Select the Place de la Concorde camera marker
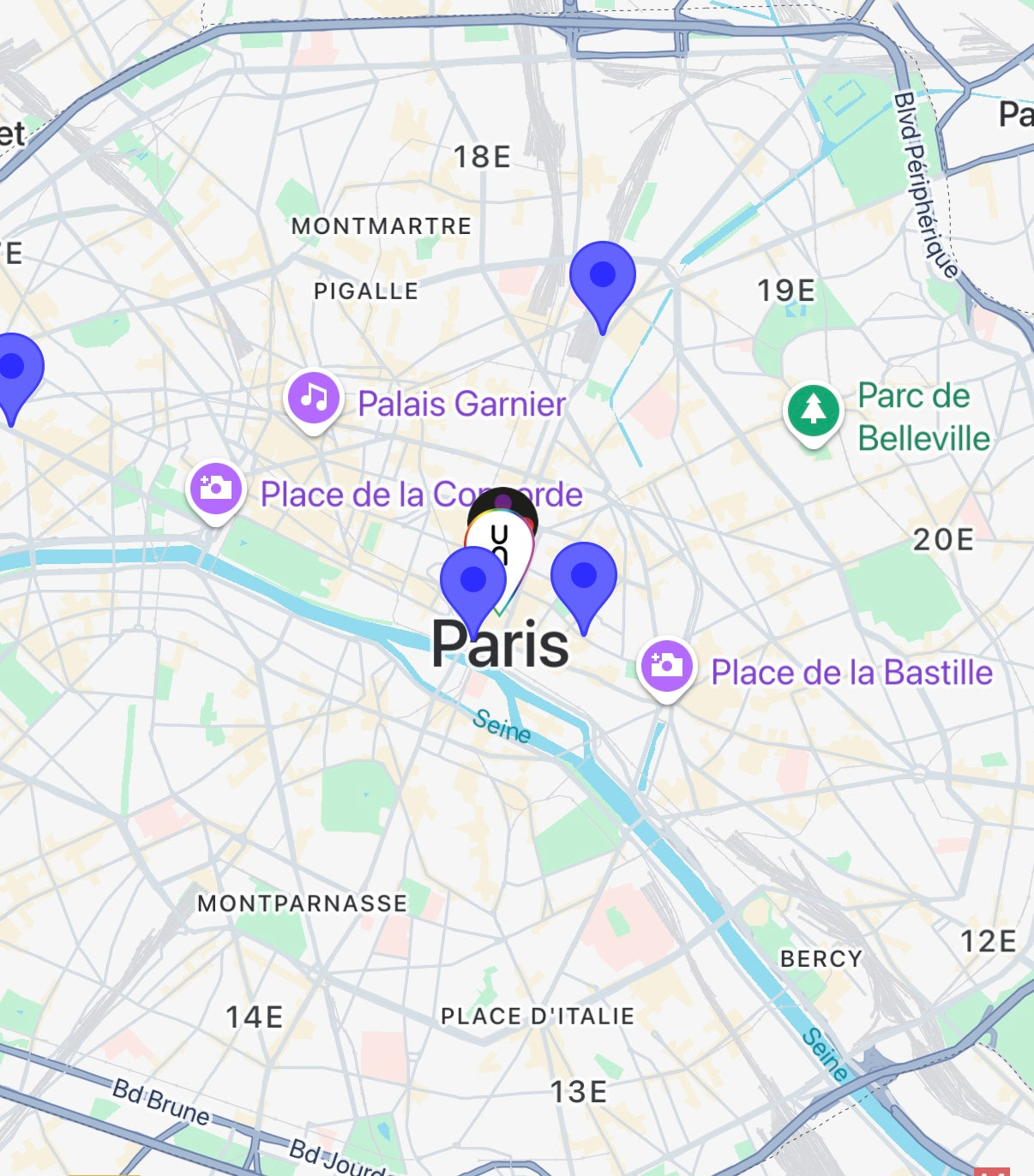The image size is (1034, 1176). (x=216, y=489)
